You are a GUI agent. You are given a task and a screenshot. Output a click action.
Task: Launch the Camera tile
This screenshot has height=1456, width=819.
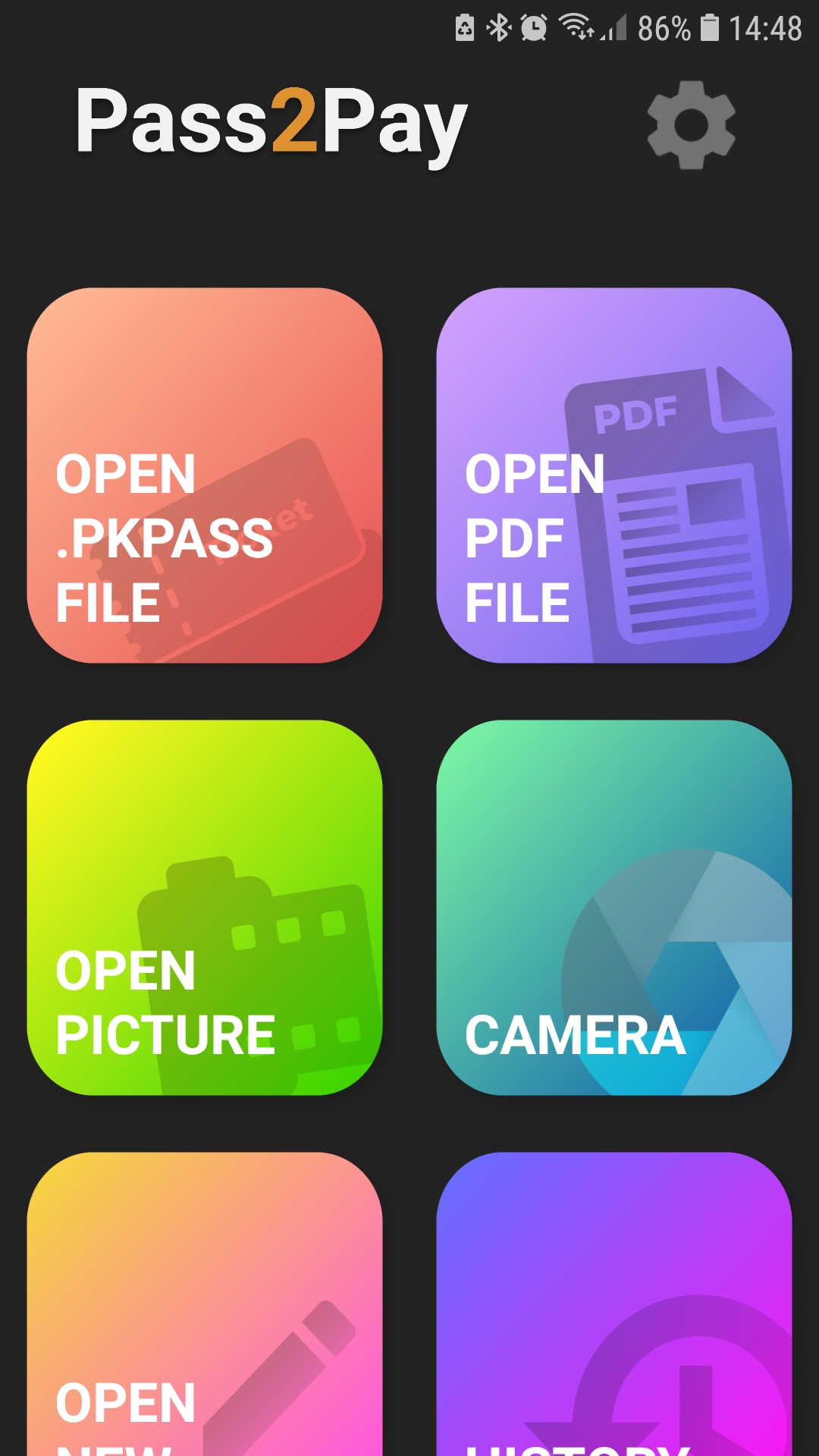(x=614, y=908)
